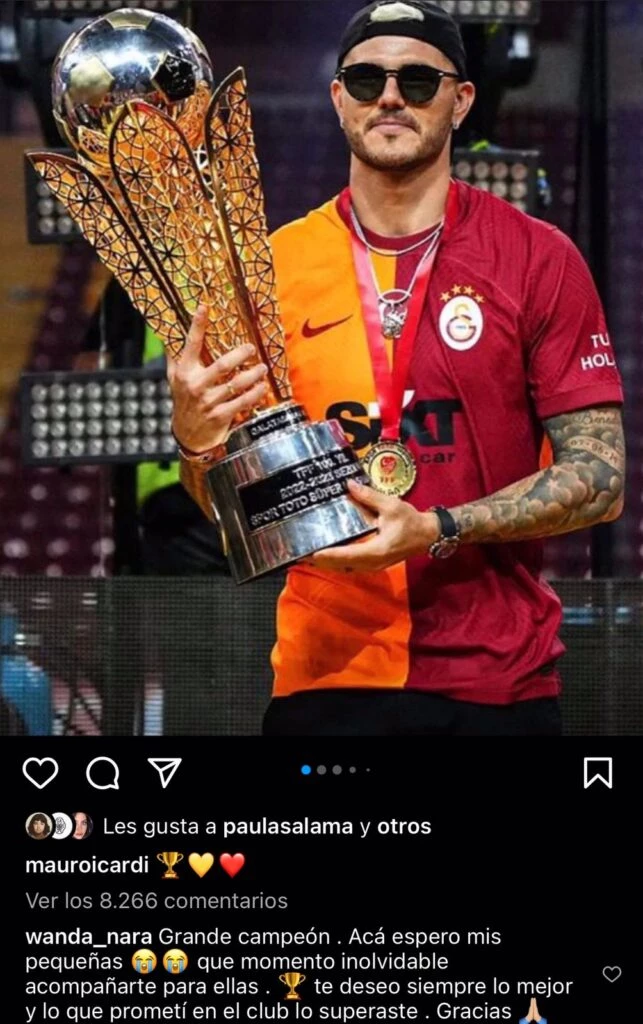Image resolution: width=643 pixels, height=1024 pixels.
Task: Like wanda_nara's comment with the small heart
Action: pos(612,973)
